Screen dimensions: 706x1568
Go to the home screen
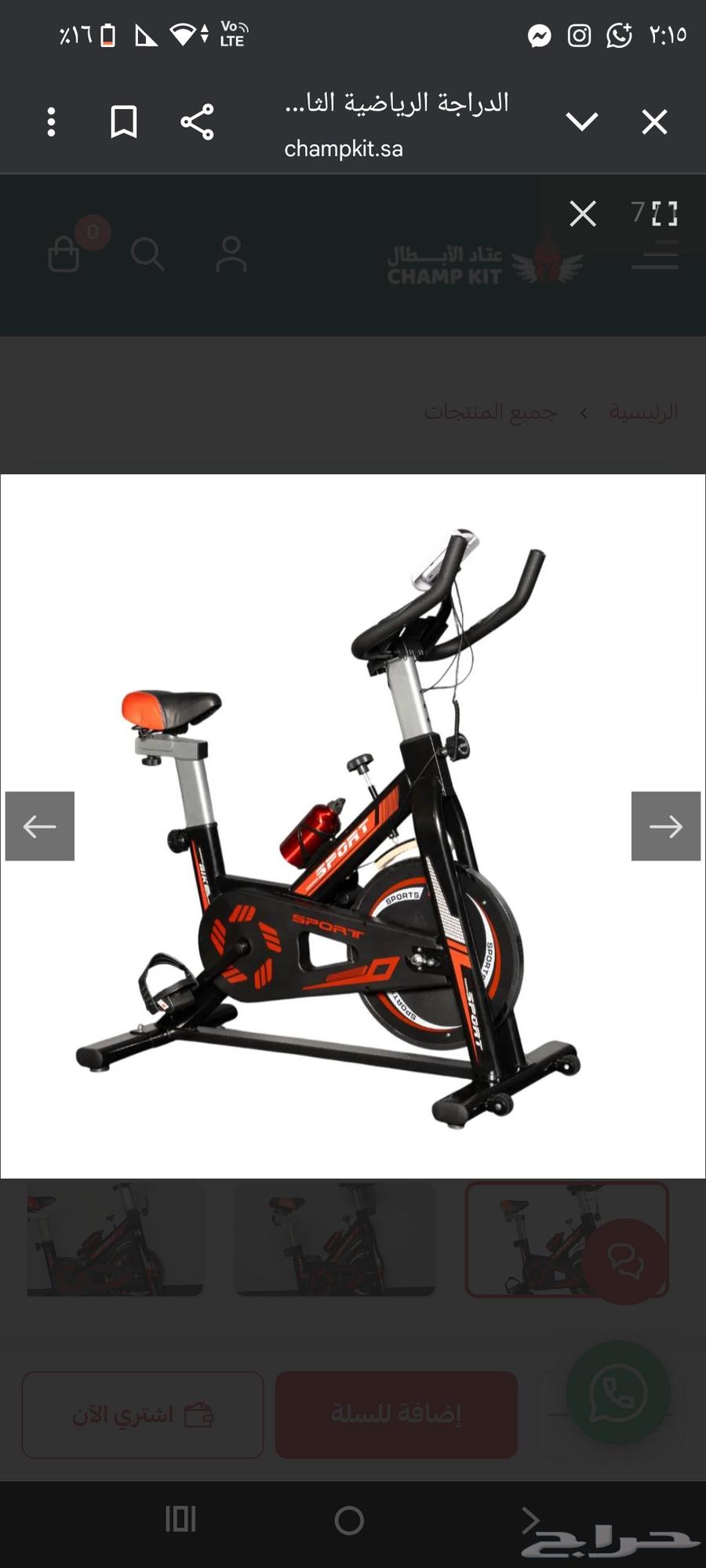[x=349, y=1520]
